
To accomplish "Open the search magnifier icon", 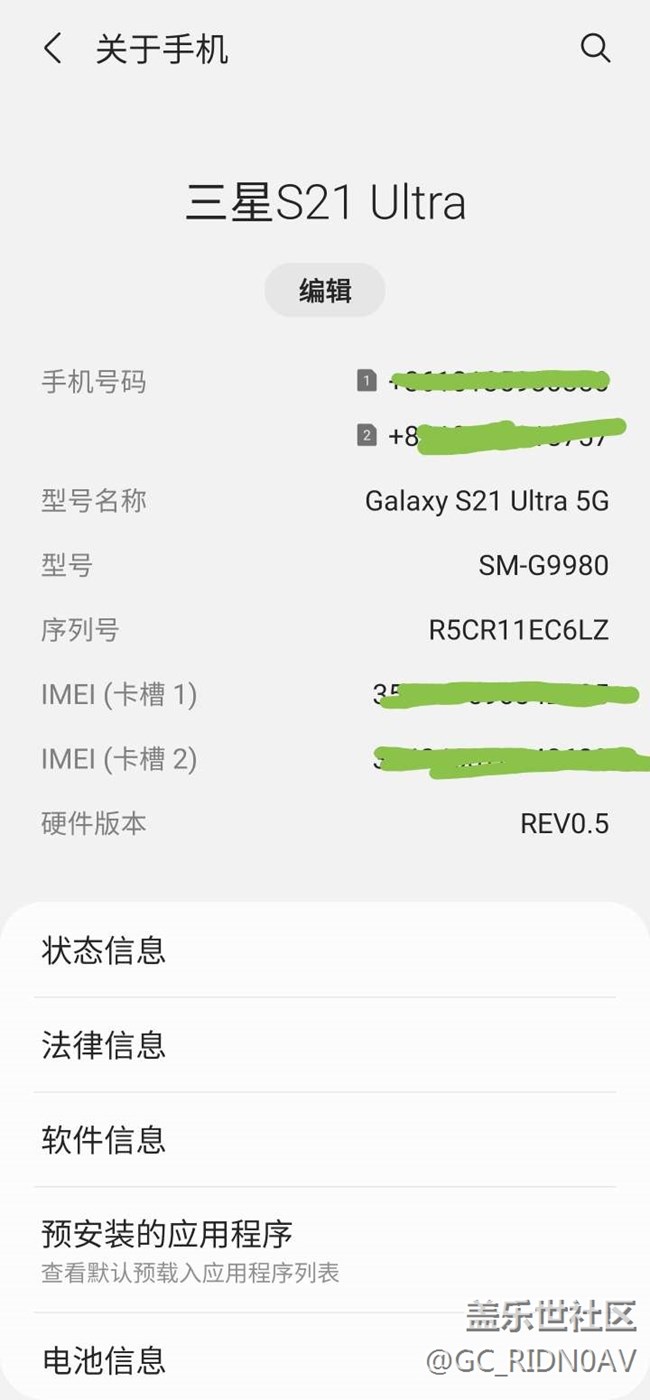I will point(595,48).
